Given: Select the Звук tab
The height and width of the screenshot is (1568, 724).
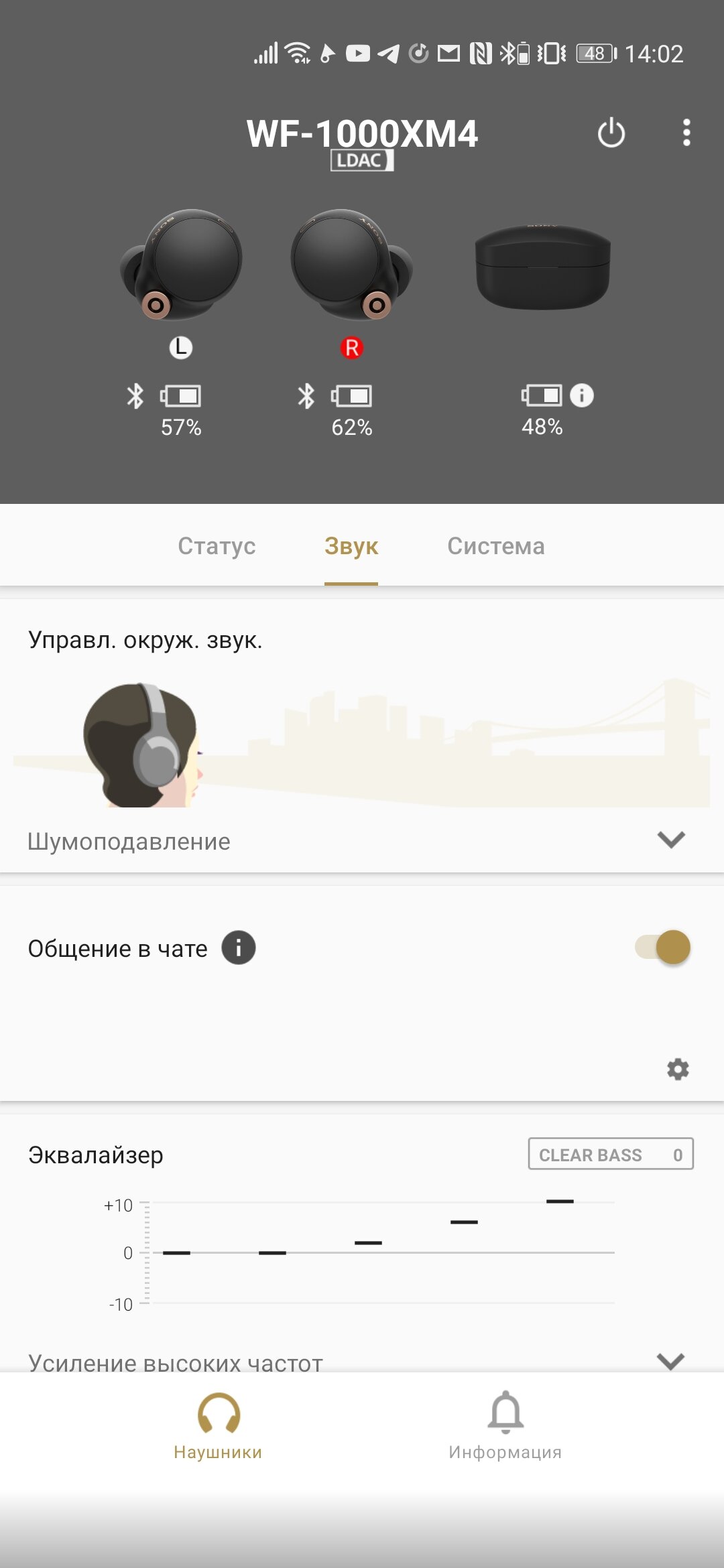Looking at the screenshot, I should 351,546.
